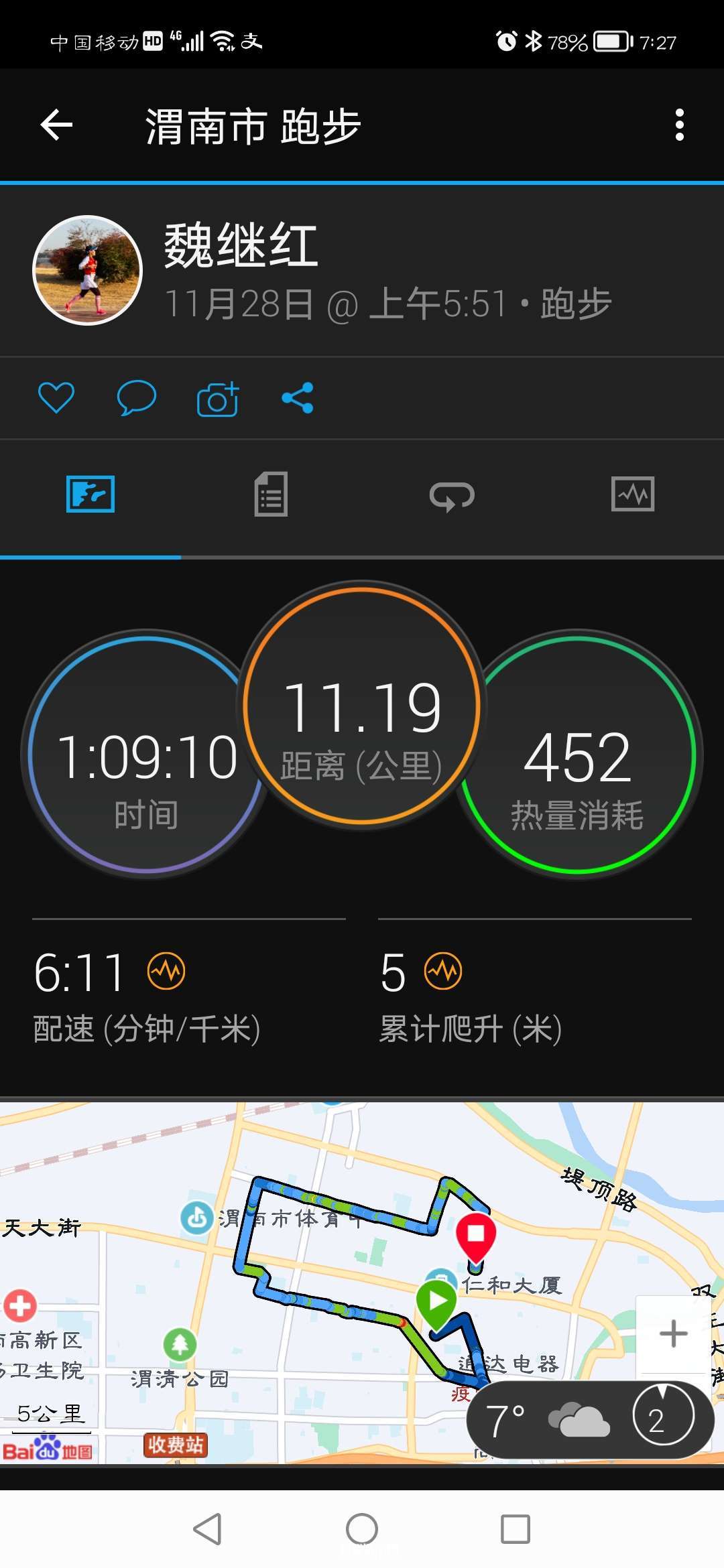
Task: Add a photo to this activity
Action: coord(218,399)
